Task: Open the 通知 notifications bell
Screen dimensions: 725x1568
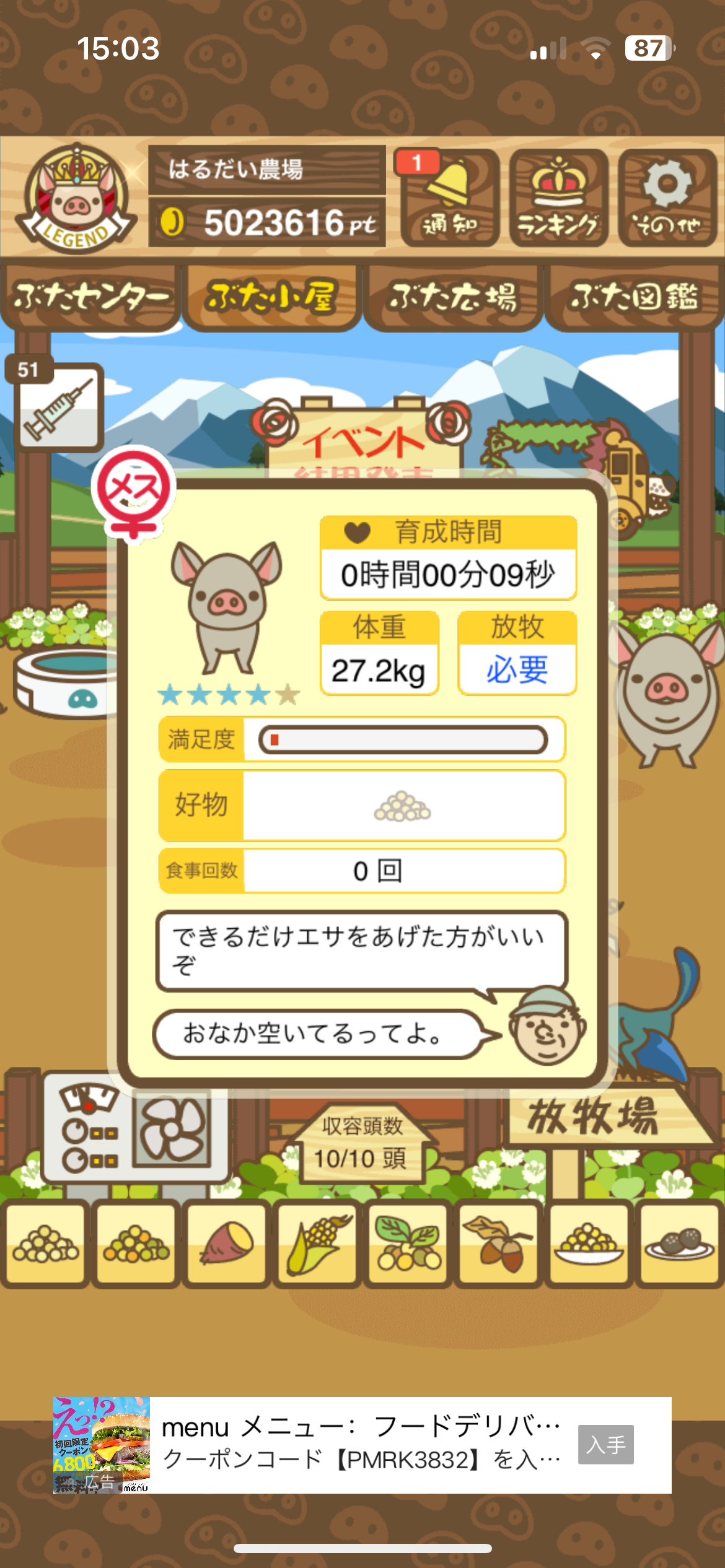Action: pyautogui.click(x=450, y=198)
